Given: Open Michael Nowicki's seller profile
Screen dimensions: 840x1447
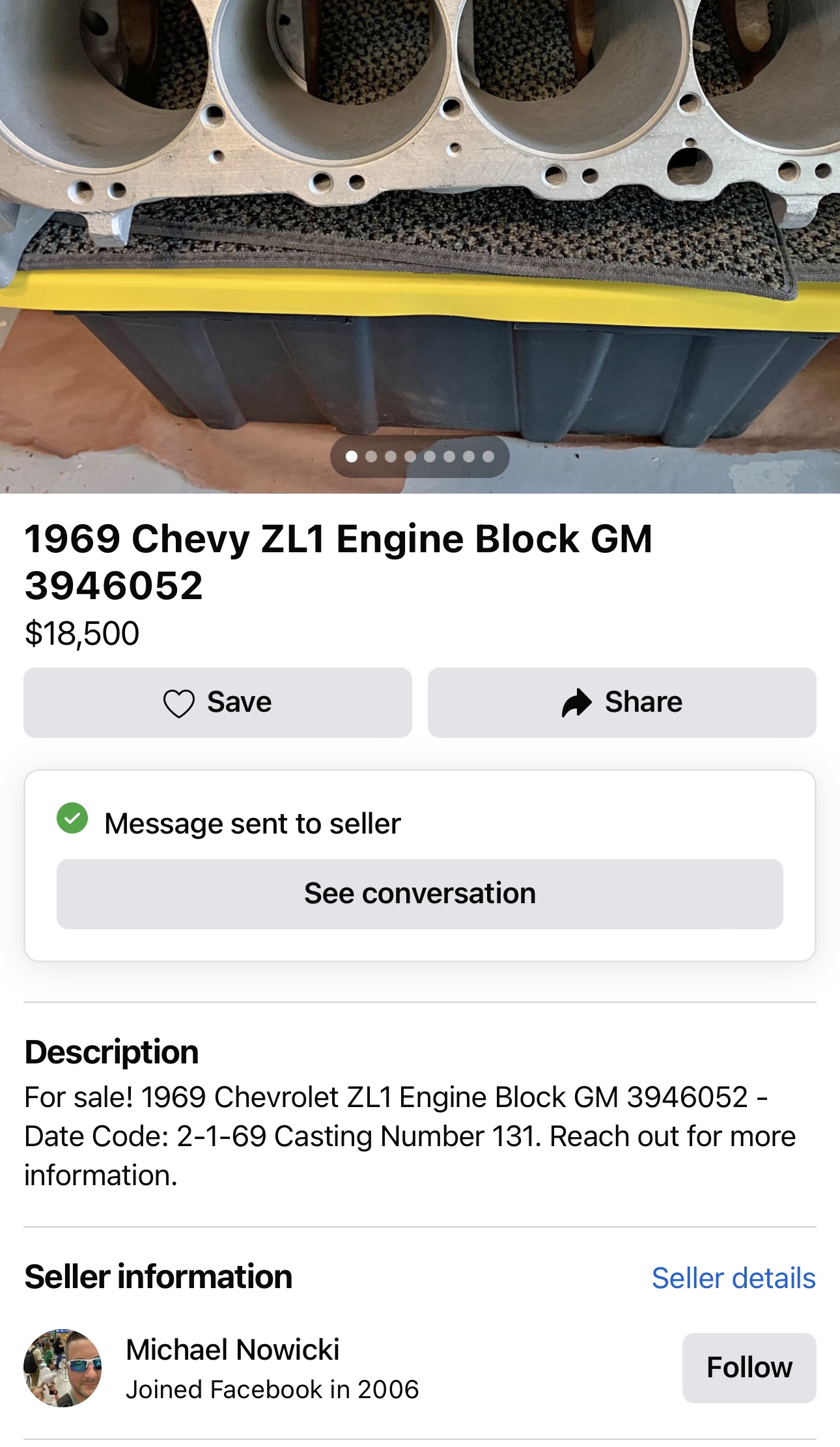Looking at the screenshot, I should pos(232,1350).
